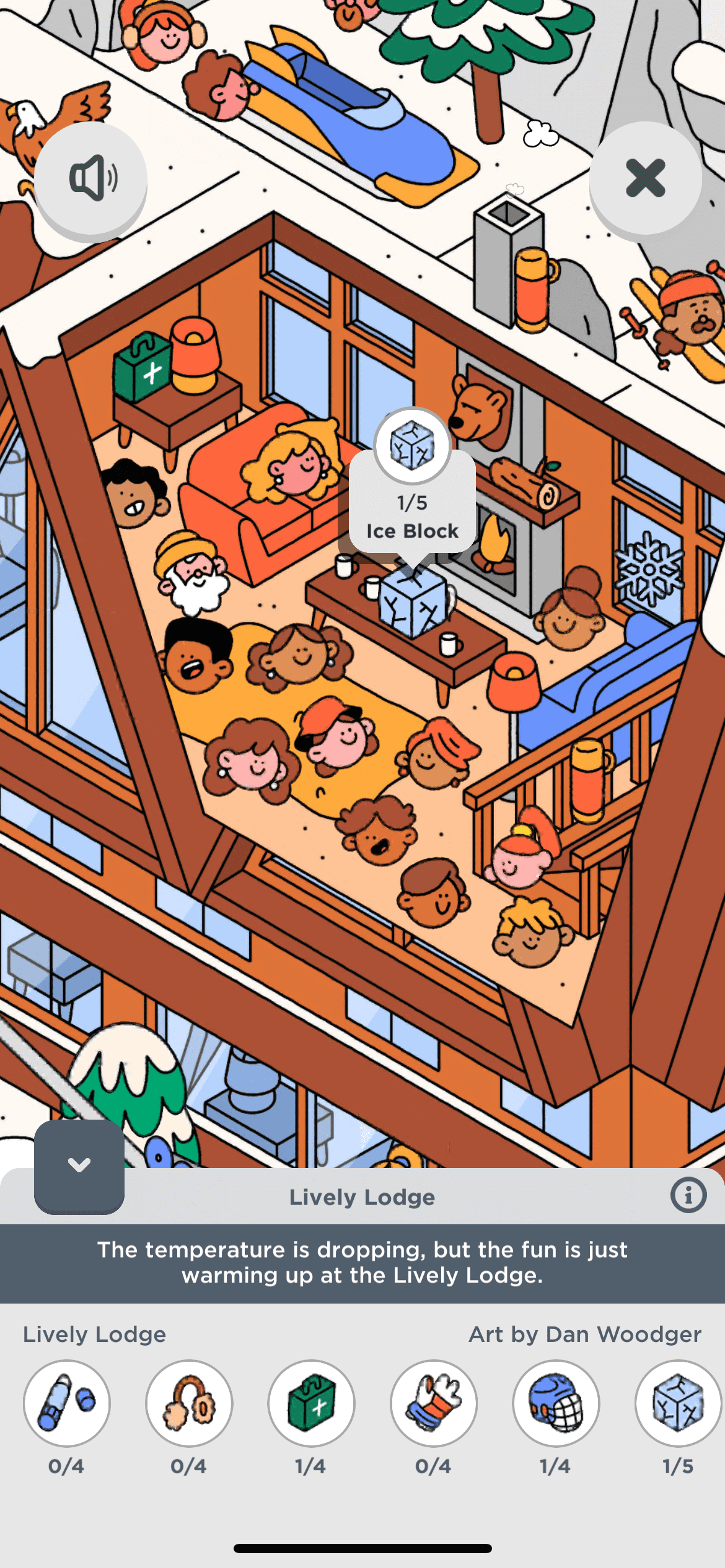Screen dimensions: 725x1568
Task: Mute the game sound
Action: click(x=91, y=178)
